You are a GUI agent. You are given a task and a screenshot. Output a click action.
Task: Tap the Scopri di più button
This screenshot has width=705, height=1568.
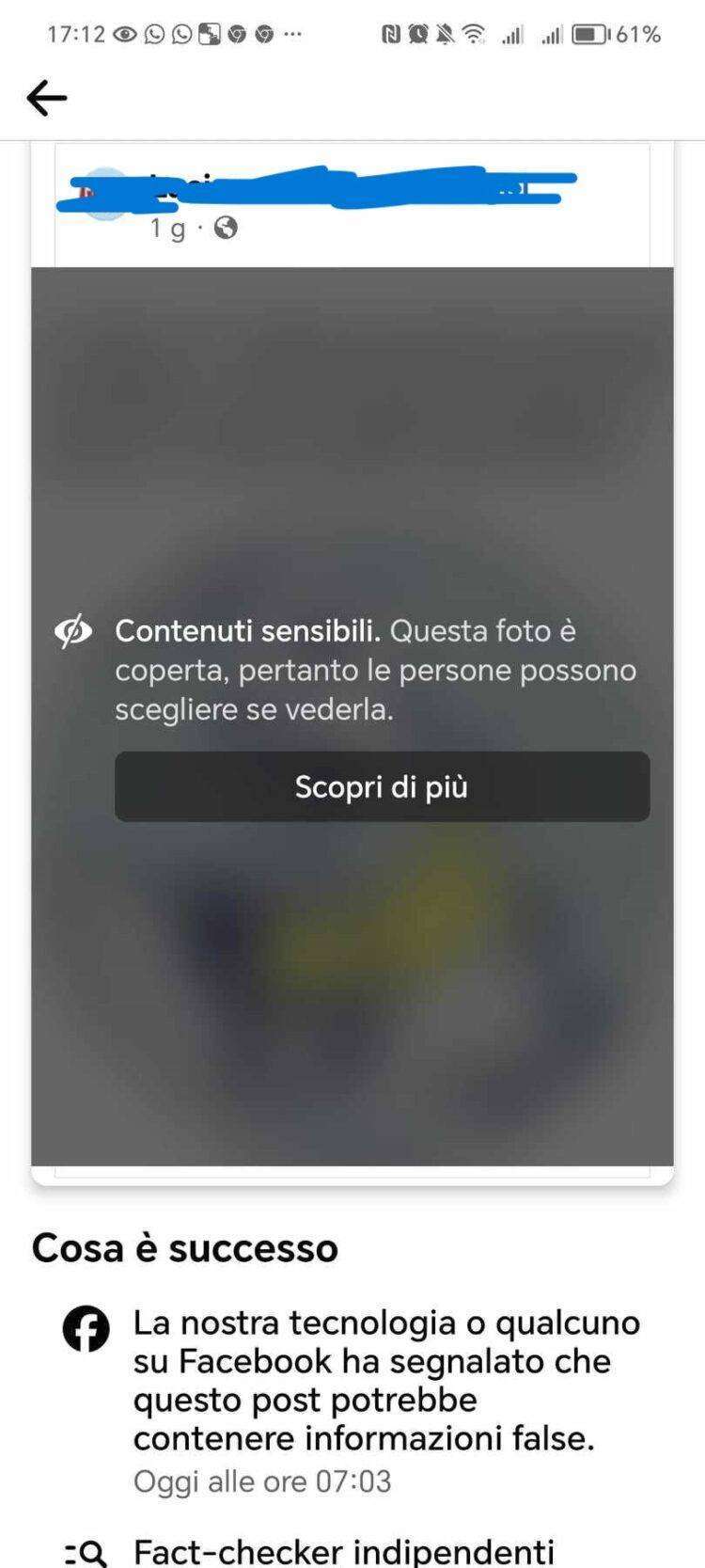click(x=382, y=786)
